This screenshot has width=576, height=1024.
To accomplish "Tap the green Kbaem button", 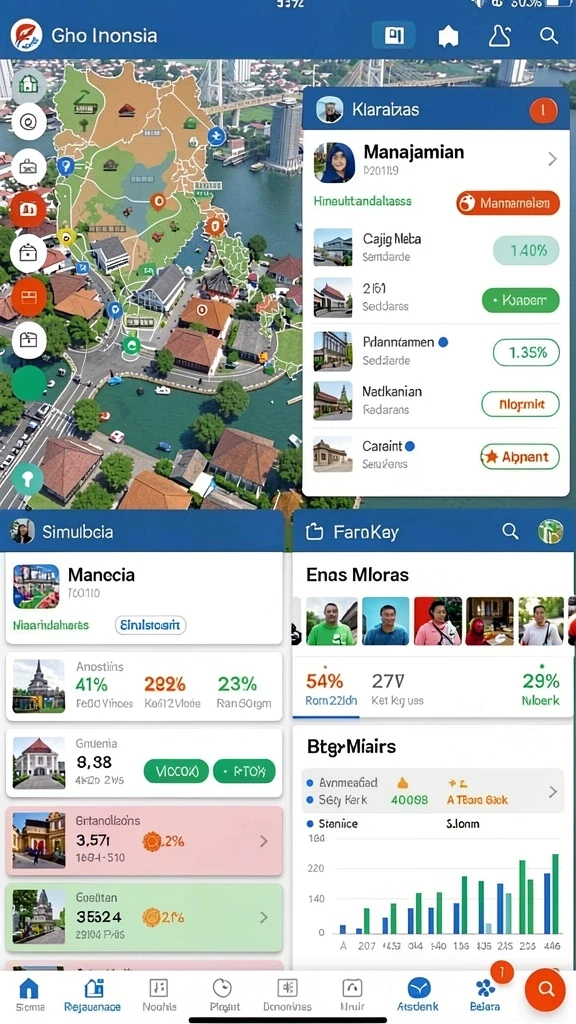I will [520, 300].
